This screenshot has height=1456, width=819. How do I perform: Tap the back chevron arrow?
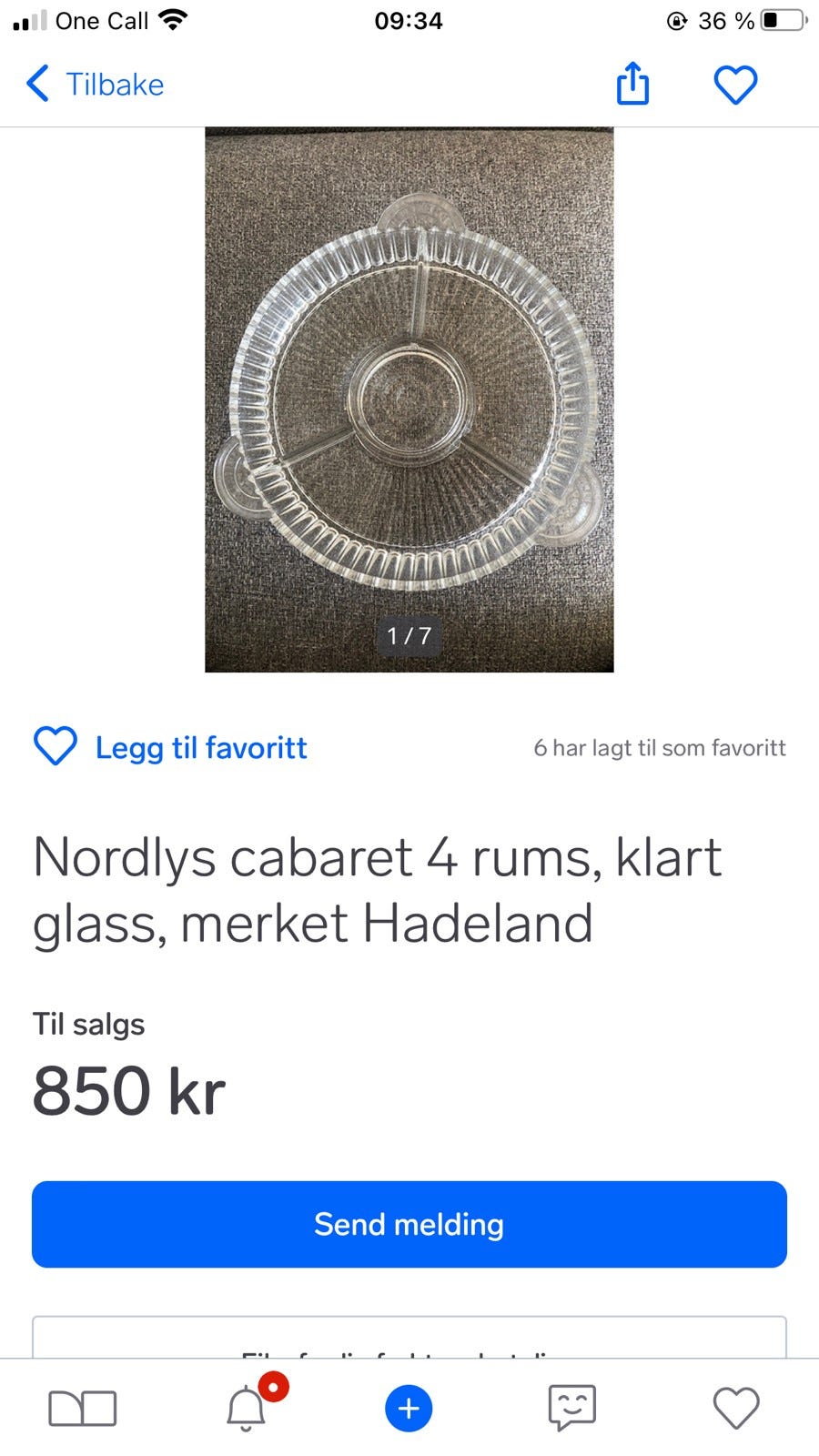point(36,84)
